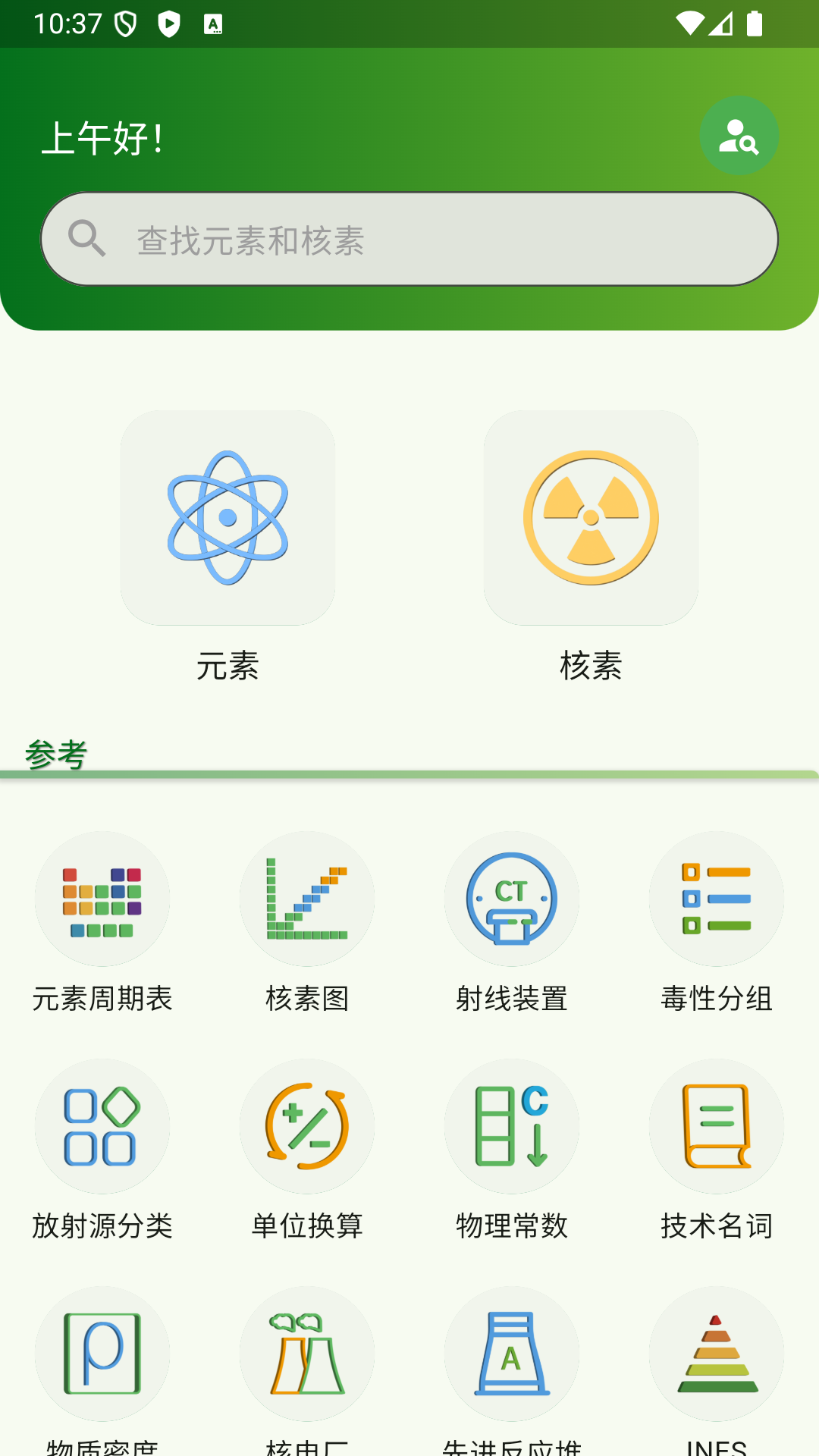Tap the 元素 label under atom card
Image resolution: width=819 pixels, height=1456 pixels.
pyautogui.click(x=227, y=666)
